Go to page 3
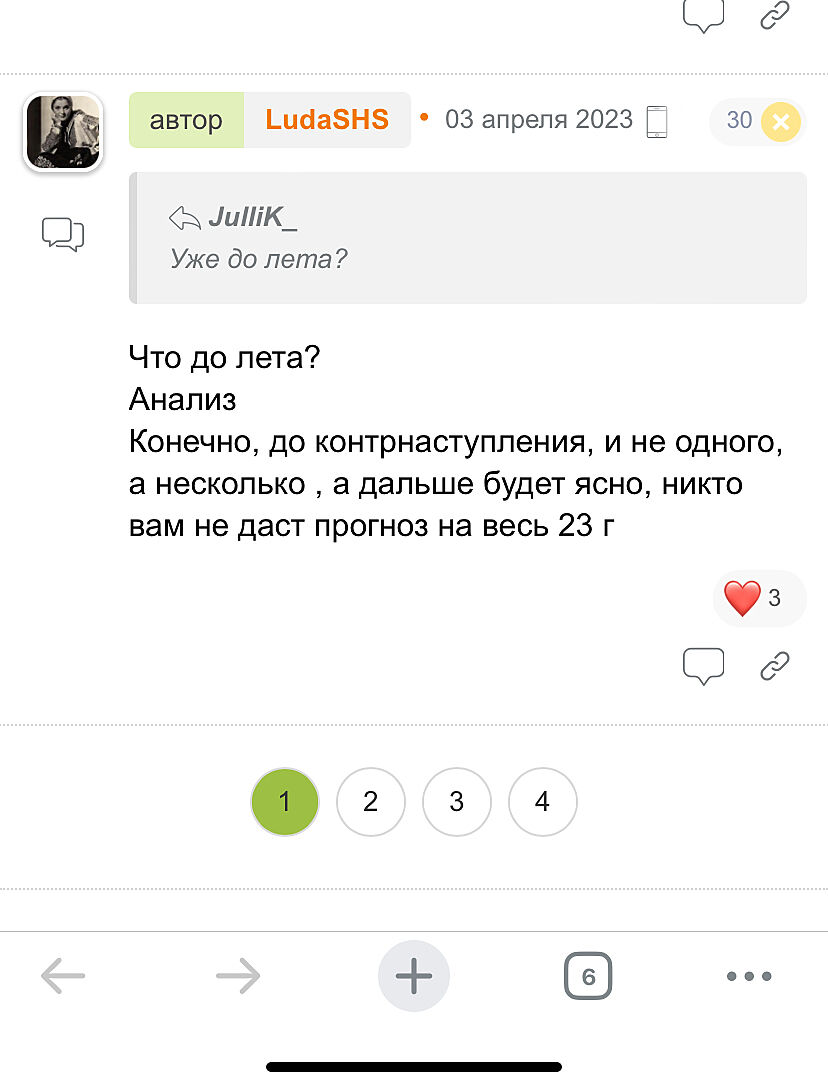This screenshot has height=1088, width=828. (x=457, y=801)
